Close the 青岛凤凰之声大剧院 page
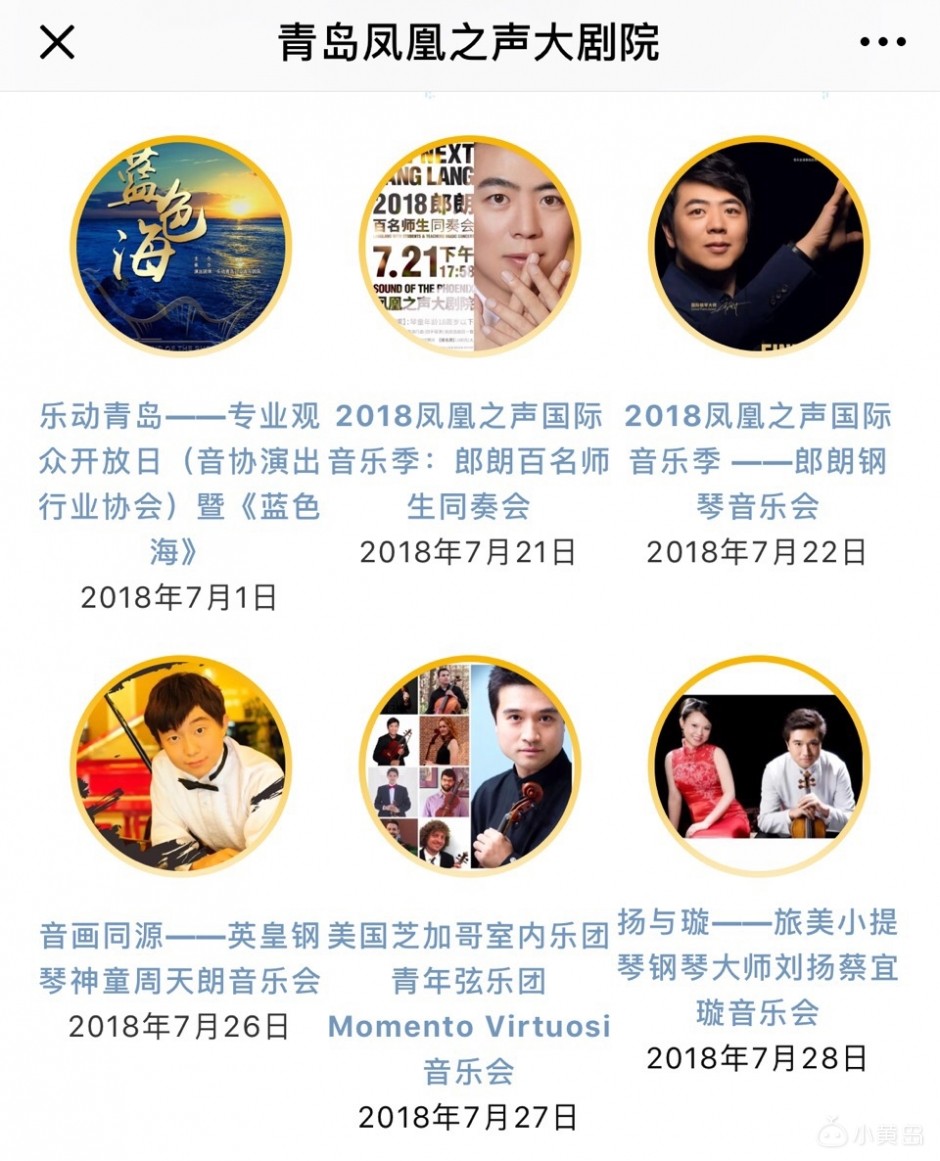Image resolution: width=940 pixels, height=1161 pixels. [x=57, y=43]
